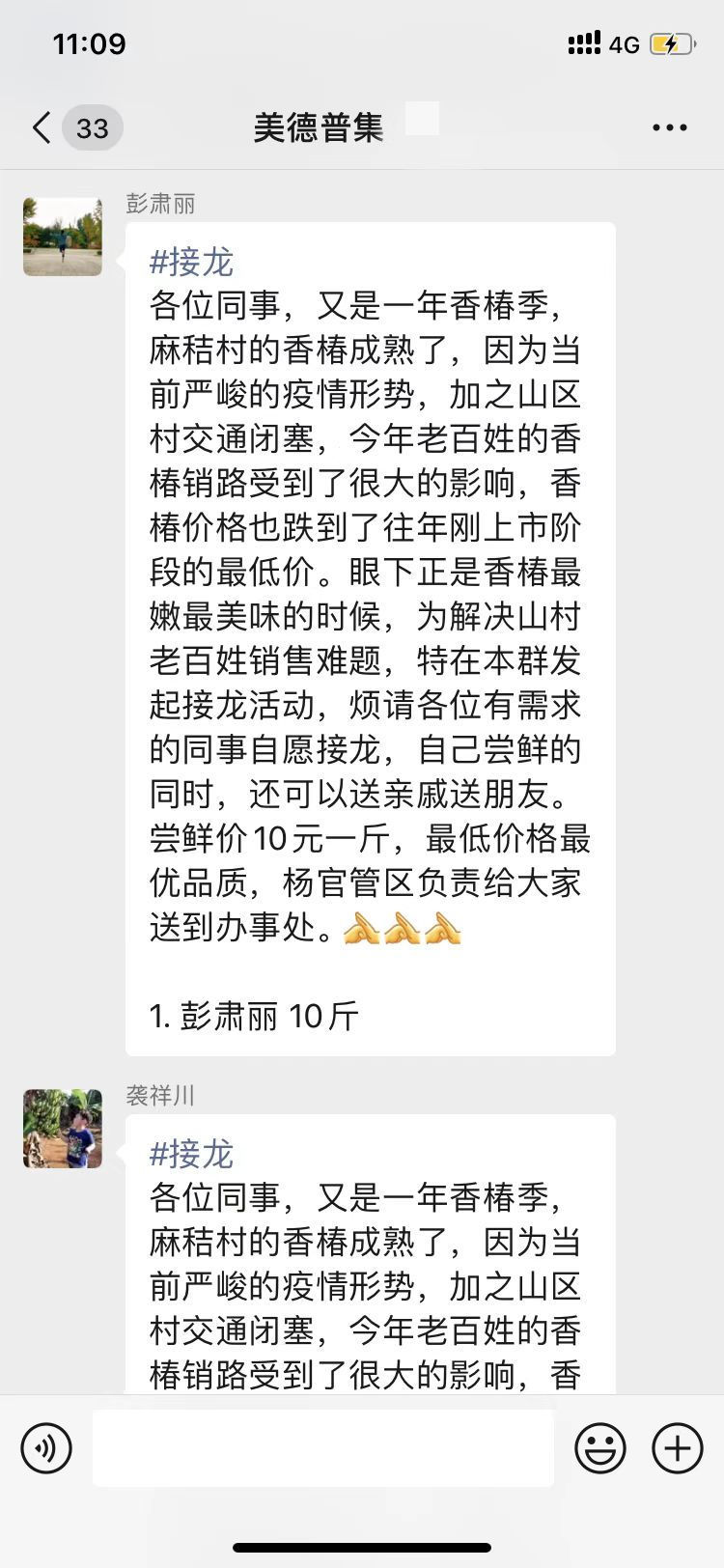Open 彭肃丽's 接龙 message
The width and height of the screenshot is (724, 1568).
click(x=370, y=637)
